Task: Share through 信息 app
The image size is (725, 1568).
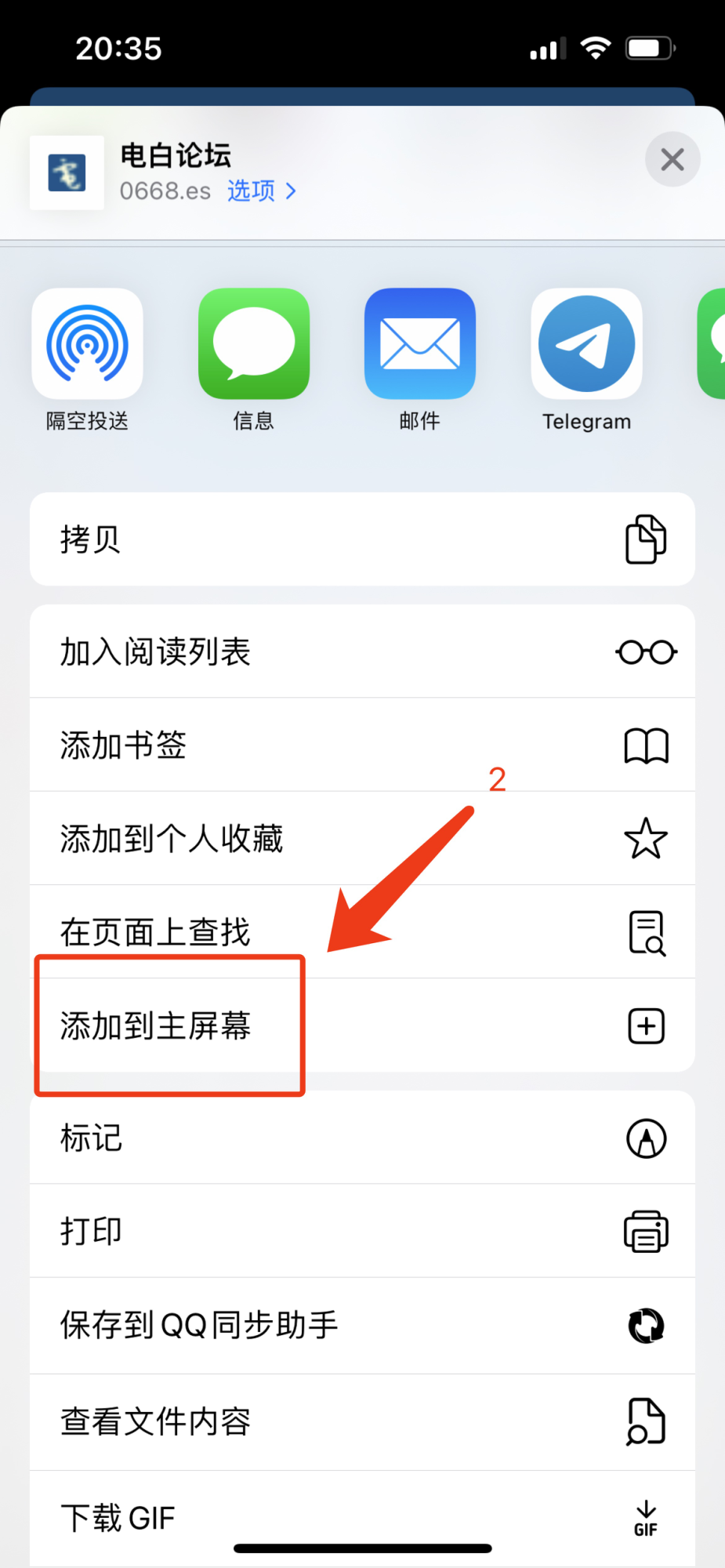Action: [x=253, y=345]
